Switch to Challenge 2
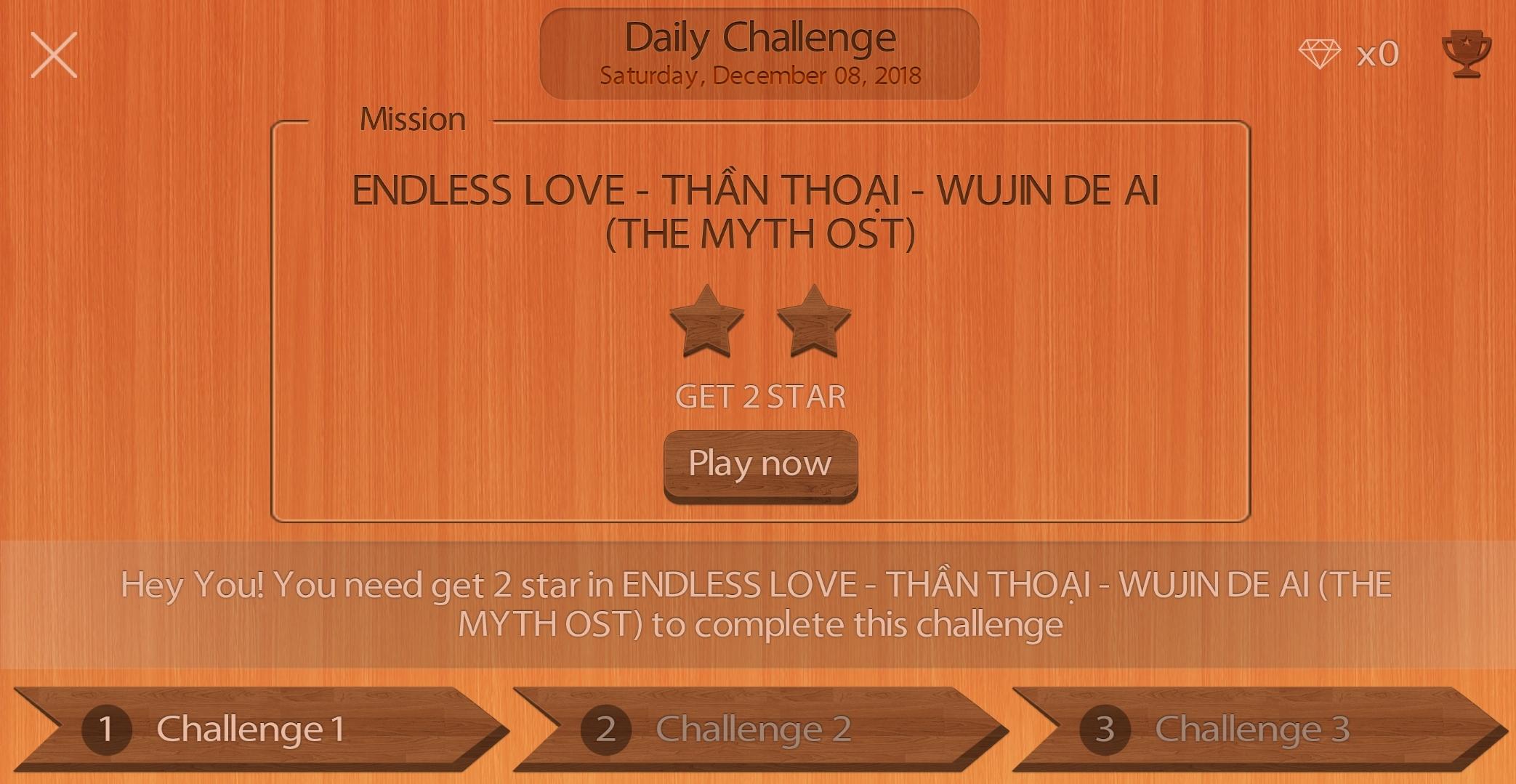 pyautogui.click(x=752, y=729)
